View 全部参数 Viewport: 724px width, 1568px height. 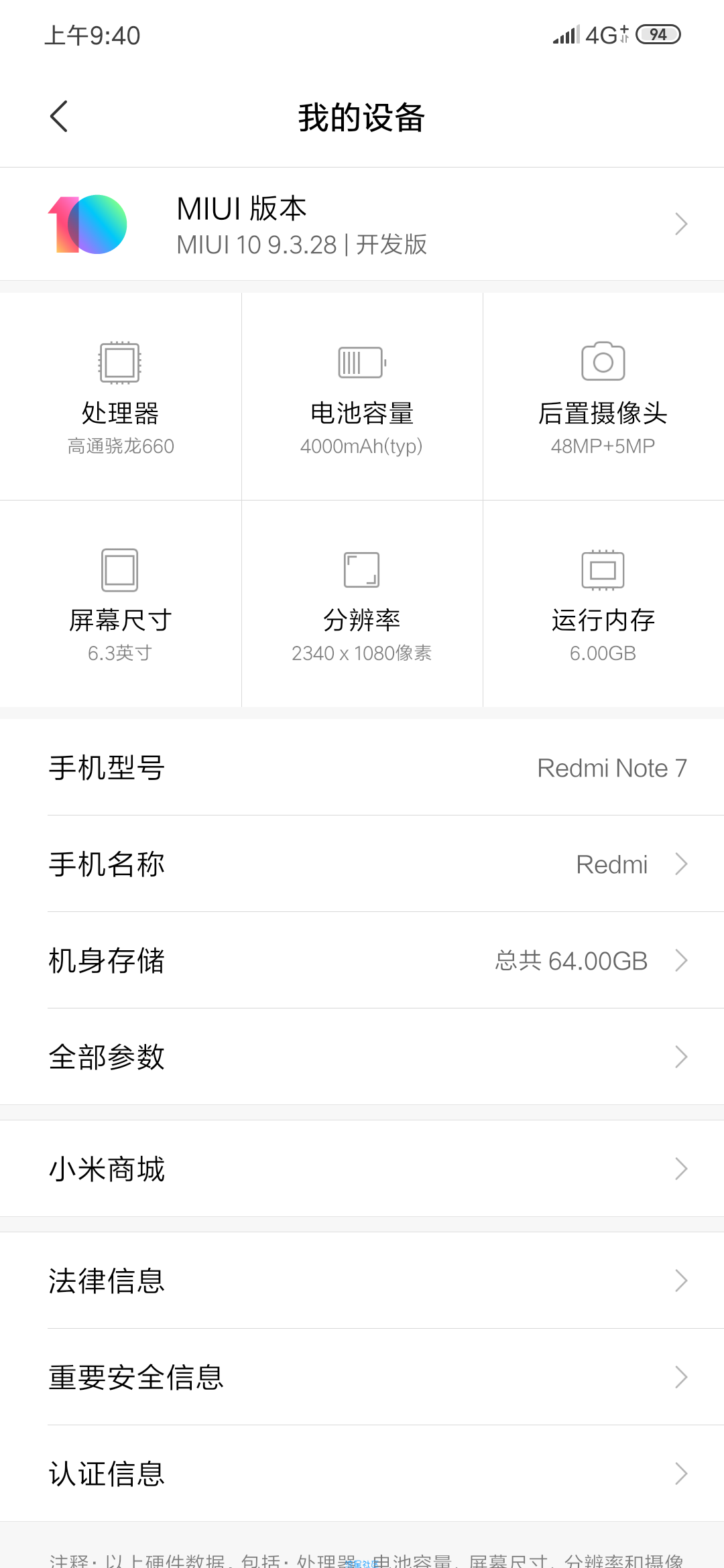tap(362, 1057)
